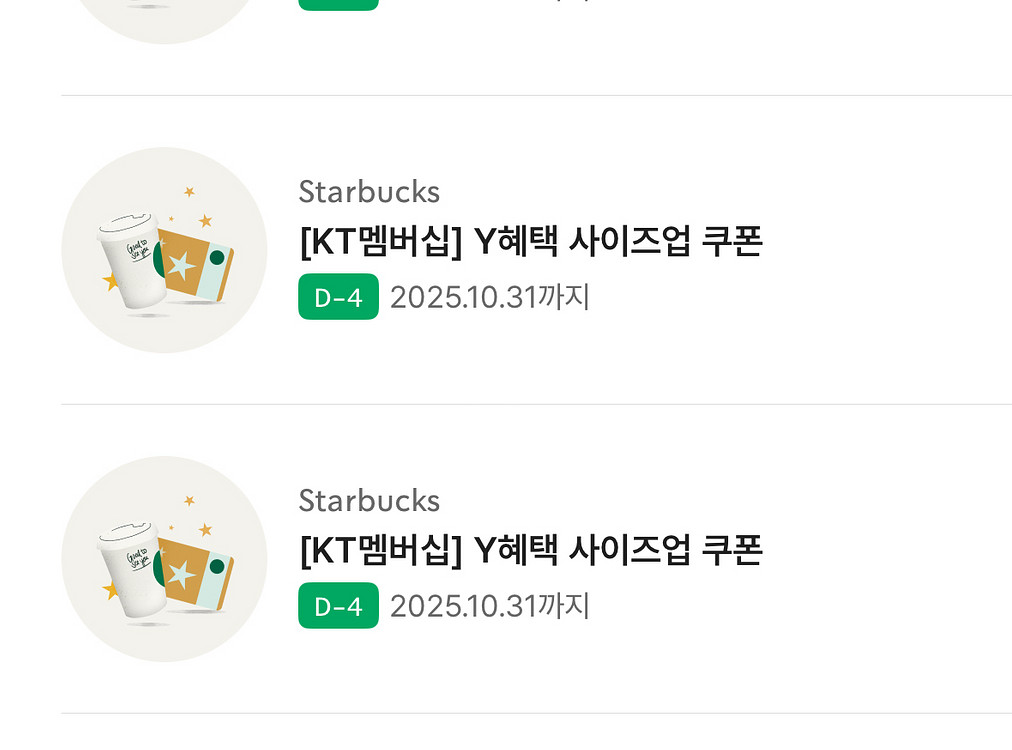Viewport: 1012px width, 750px height.
Task: Open the upper fully visible KT멤버십 사이즈업 coupon
Action: click(x=530, y=241)
